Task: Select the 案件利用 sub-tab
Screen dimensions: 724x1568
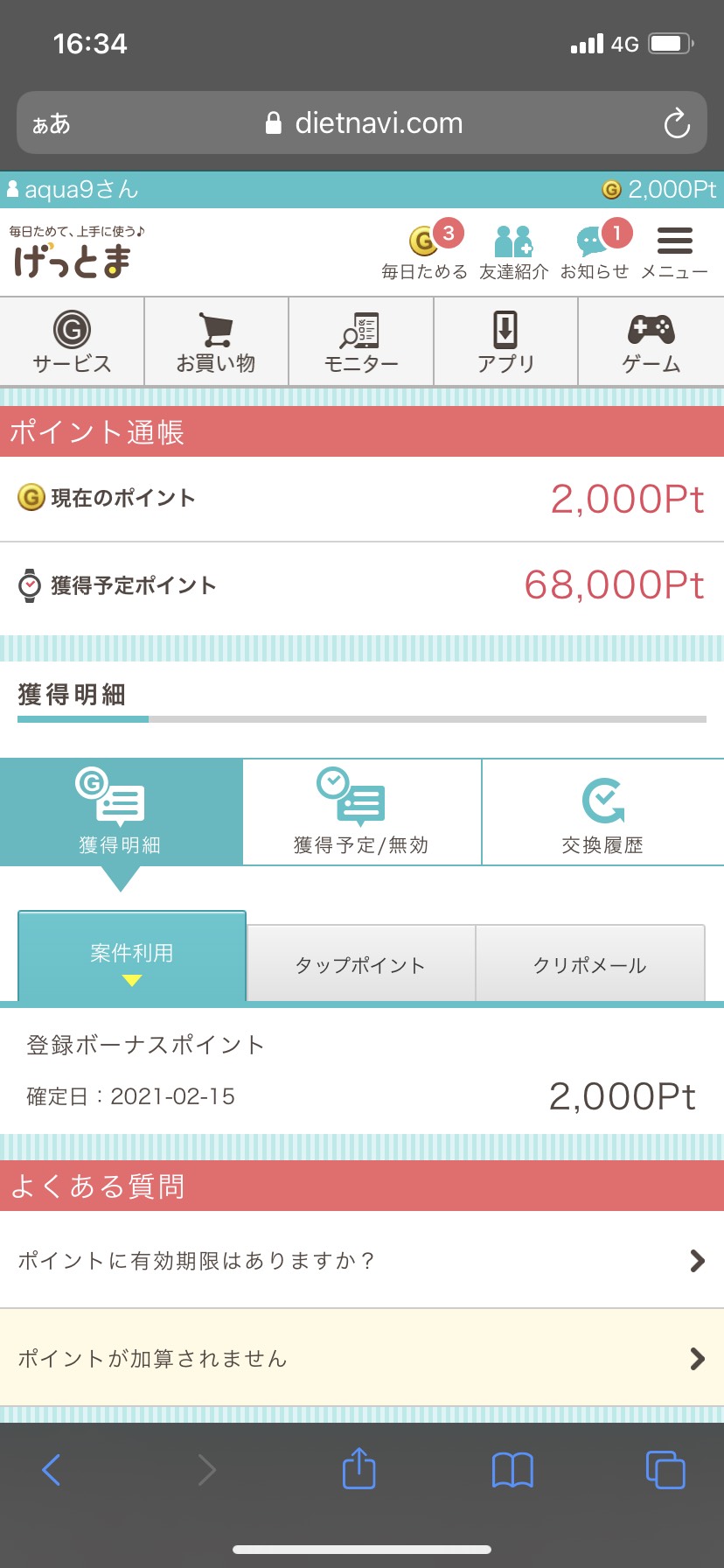Action: (132, 956)
